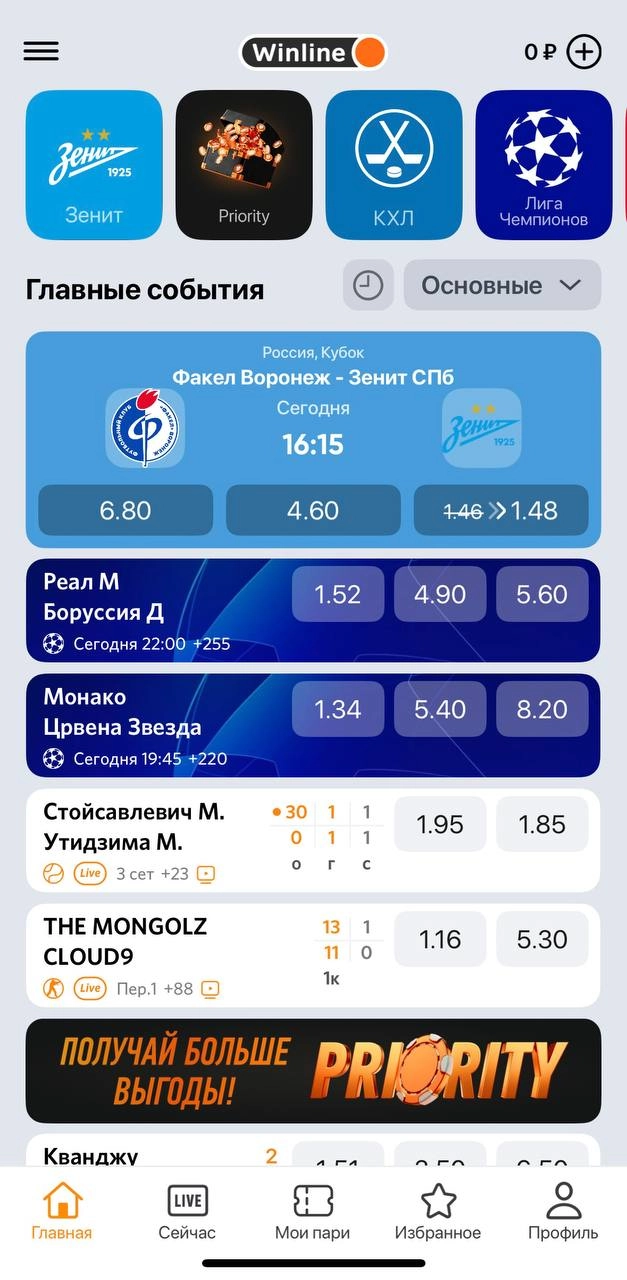Switch to the Сейчас live tab
This screenshot has height=1280, width=627.
(187, 1211)
